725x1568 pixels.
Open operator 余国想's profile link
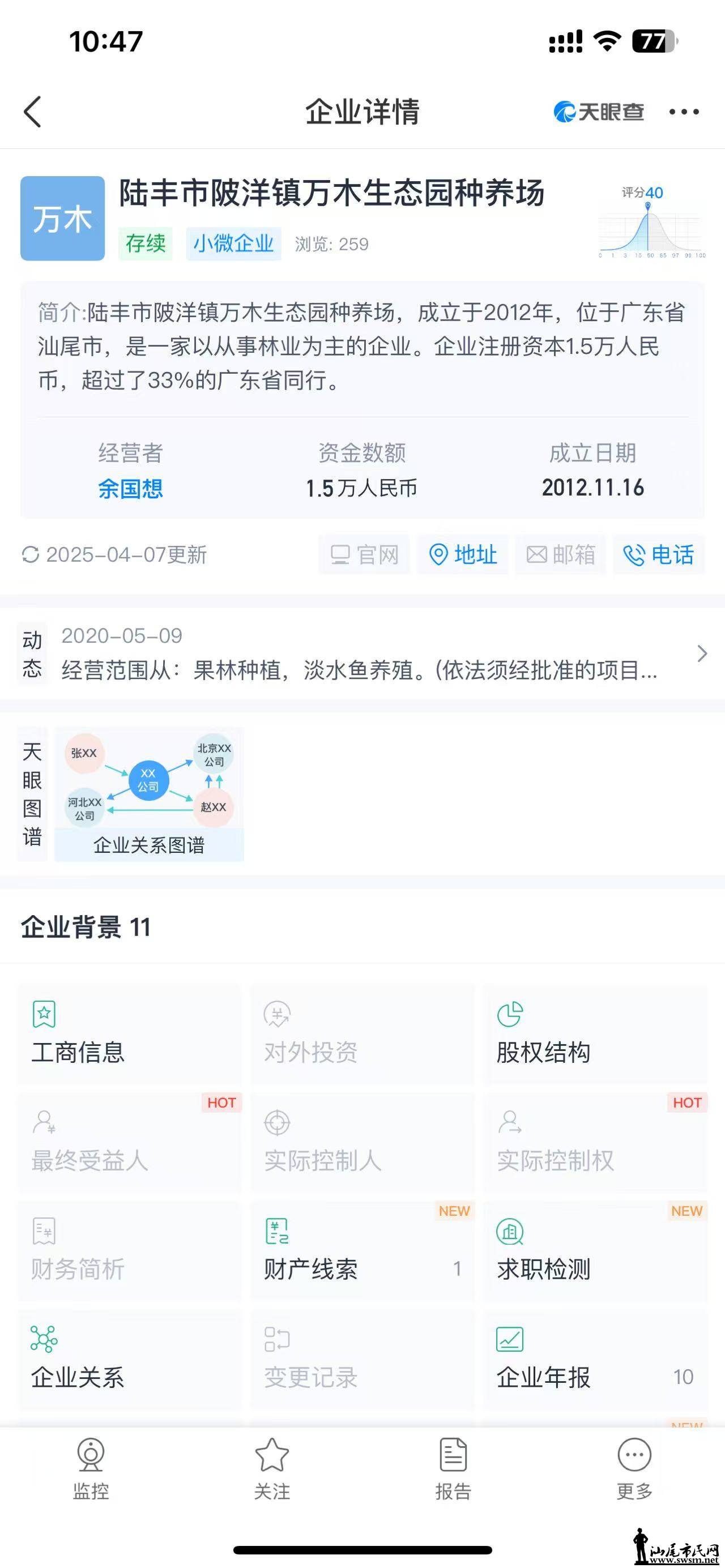click(x=130, y=488)
